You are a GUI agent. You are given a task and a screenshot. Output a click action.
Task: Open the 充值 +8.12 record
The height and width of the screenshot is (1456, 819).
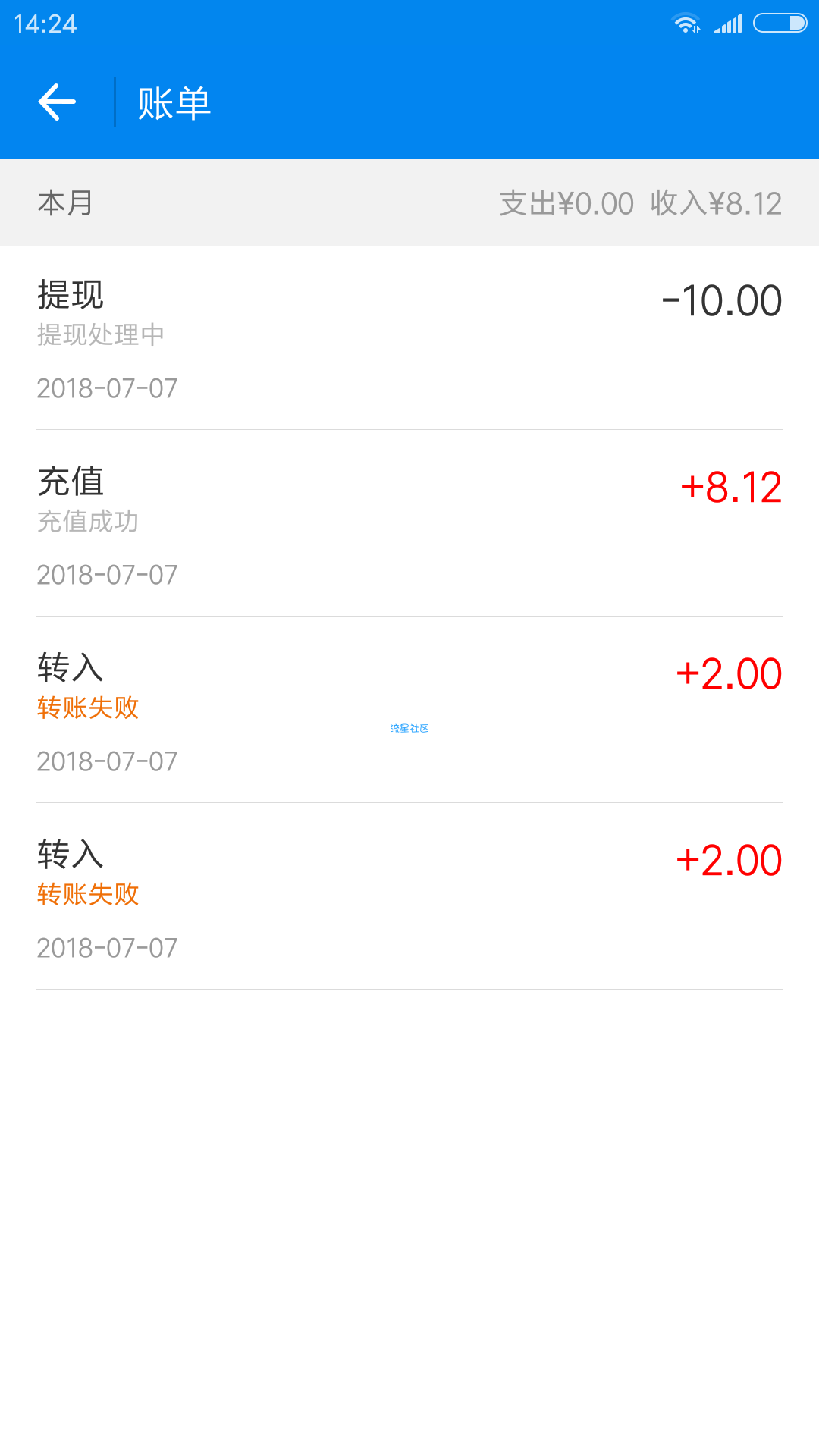(x=409, y=523)
